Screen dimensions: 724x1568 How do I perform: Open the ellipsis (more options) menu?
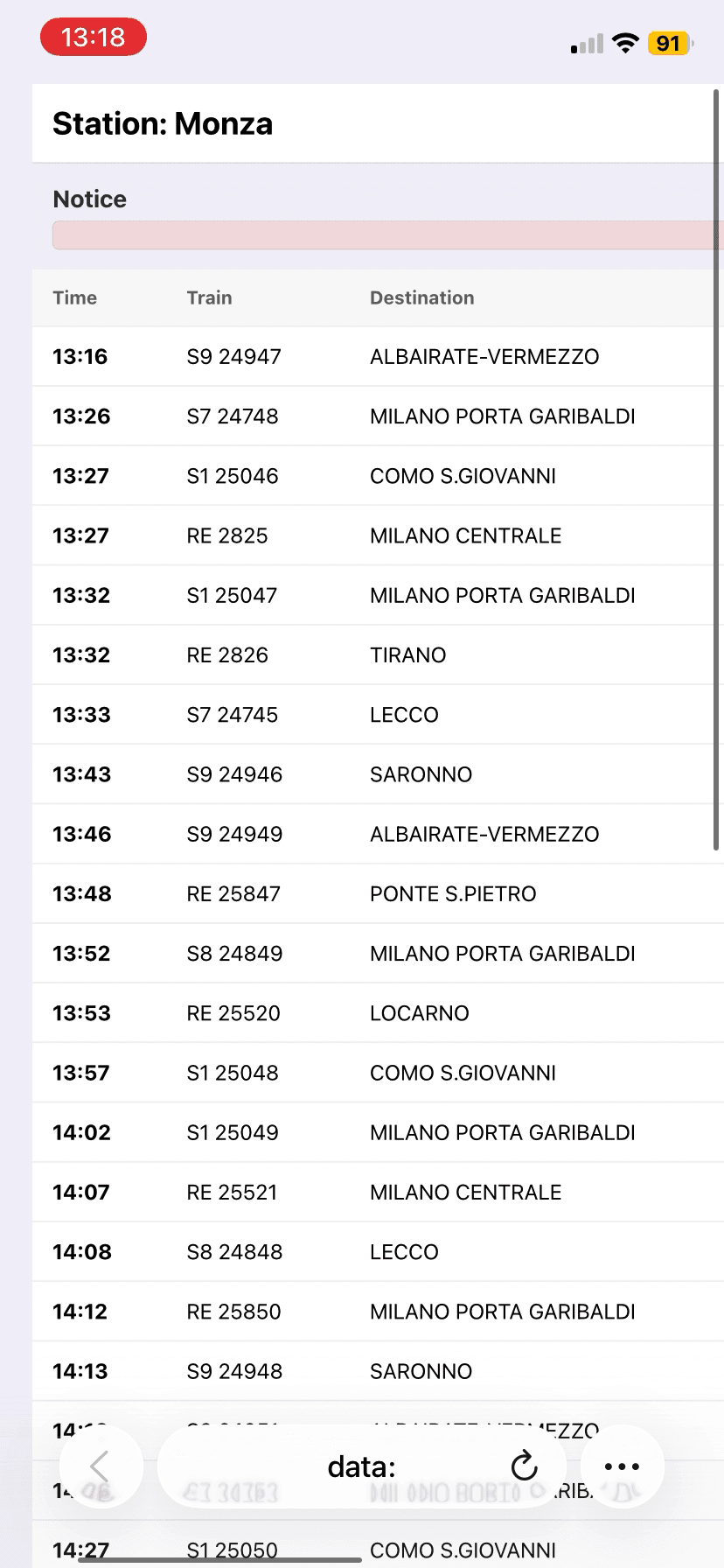(x=621, y=1466)
